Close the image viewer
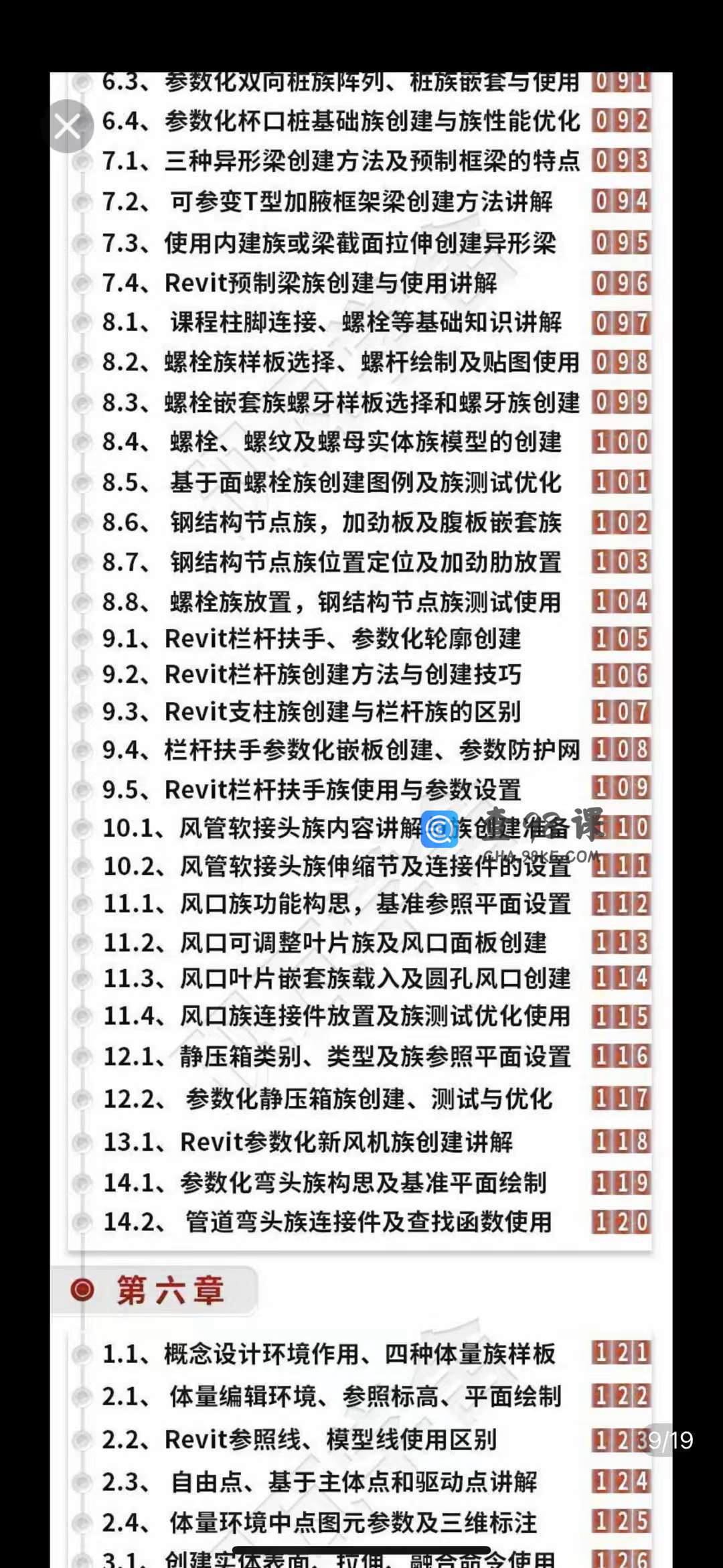Viewport: 723px width, 1568px height. point(67,126)
